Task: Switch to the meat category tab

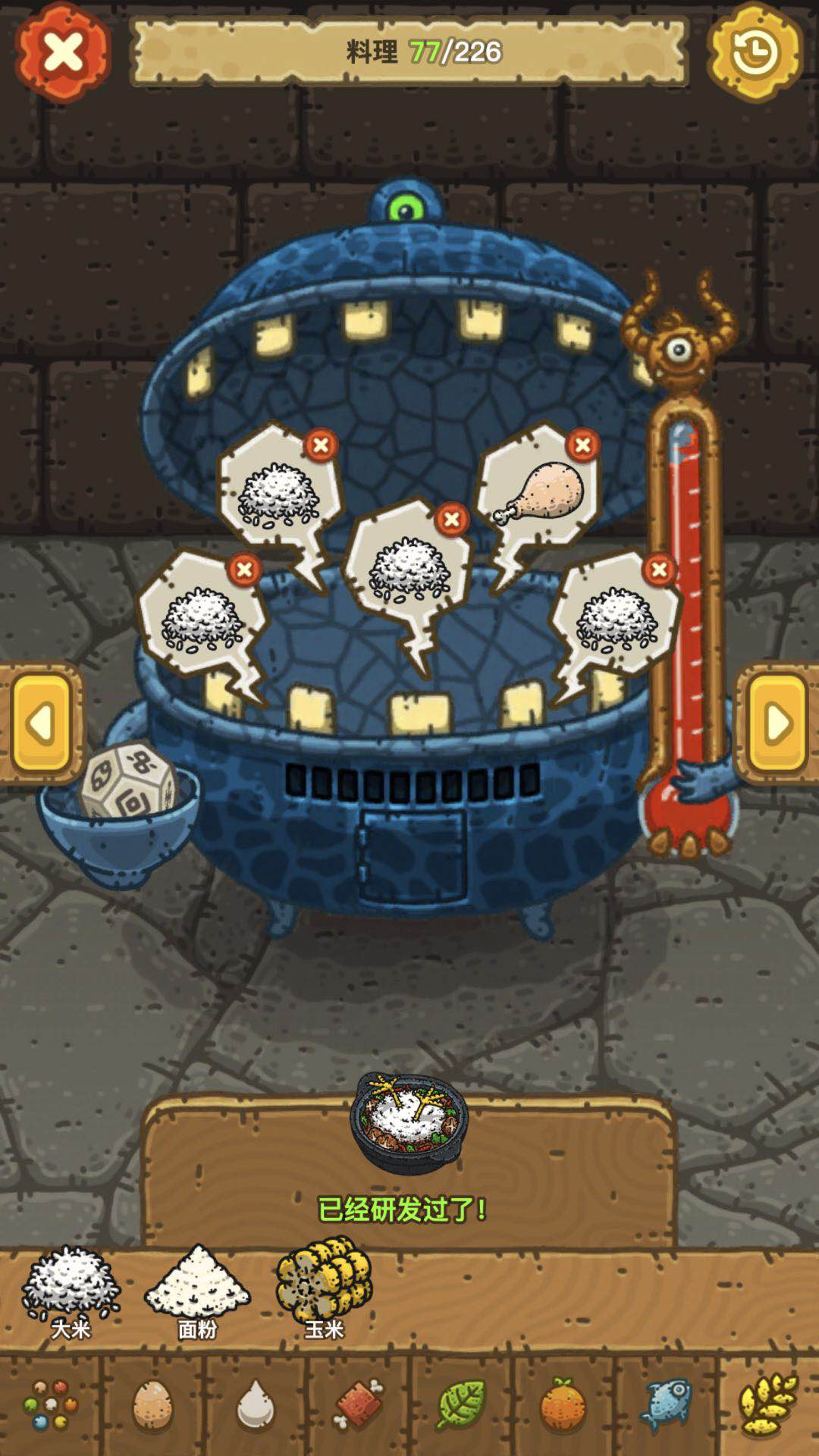Action: pos(358,1405)
